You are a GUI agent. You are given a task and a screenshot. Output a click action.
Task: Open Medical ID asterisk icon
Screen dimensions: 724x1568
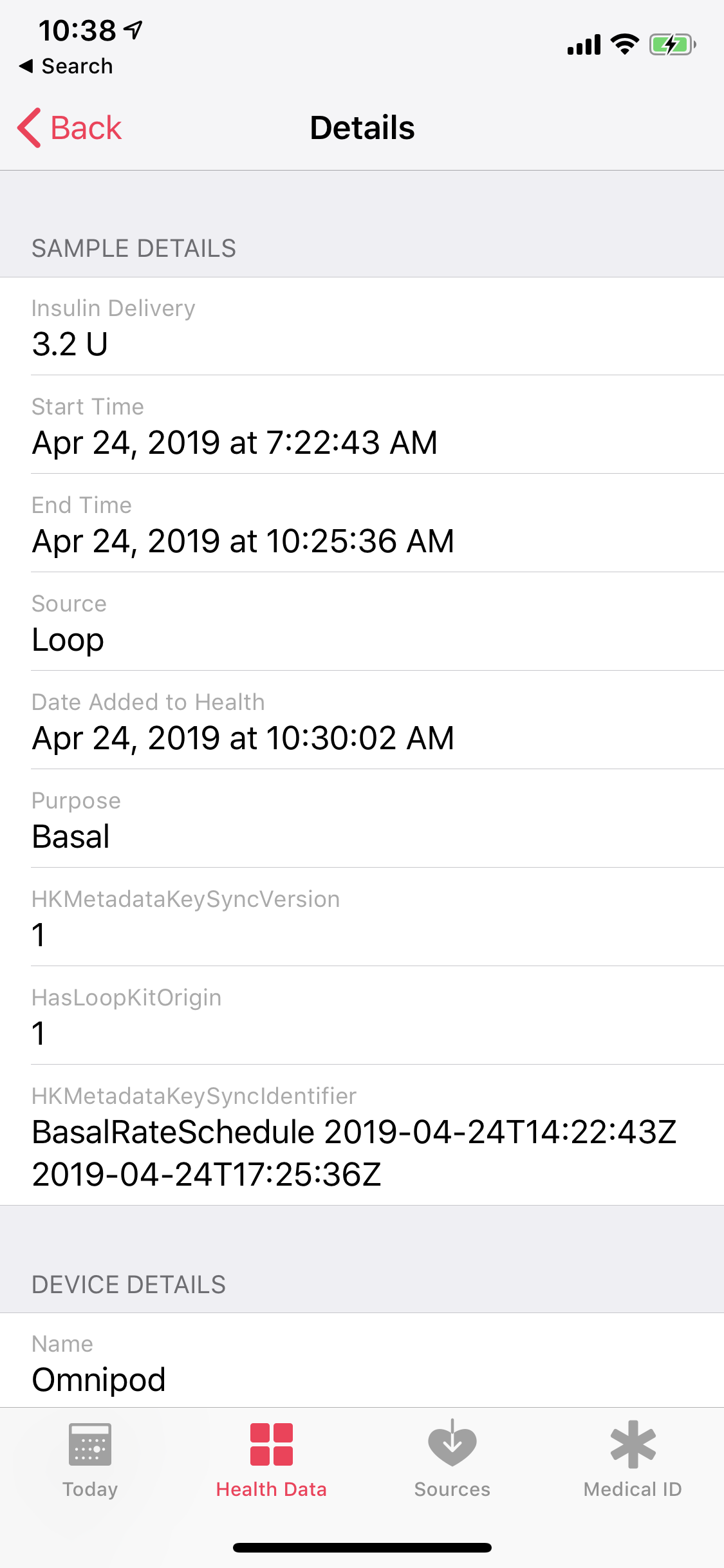[x=633, y=1445]
